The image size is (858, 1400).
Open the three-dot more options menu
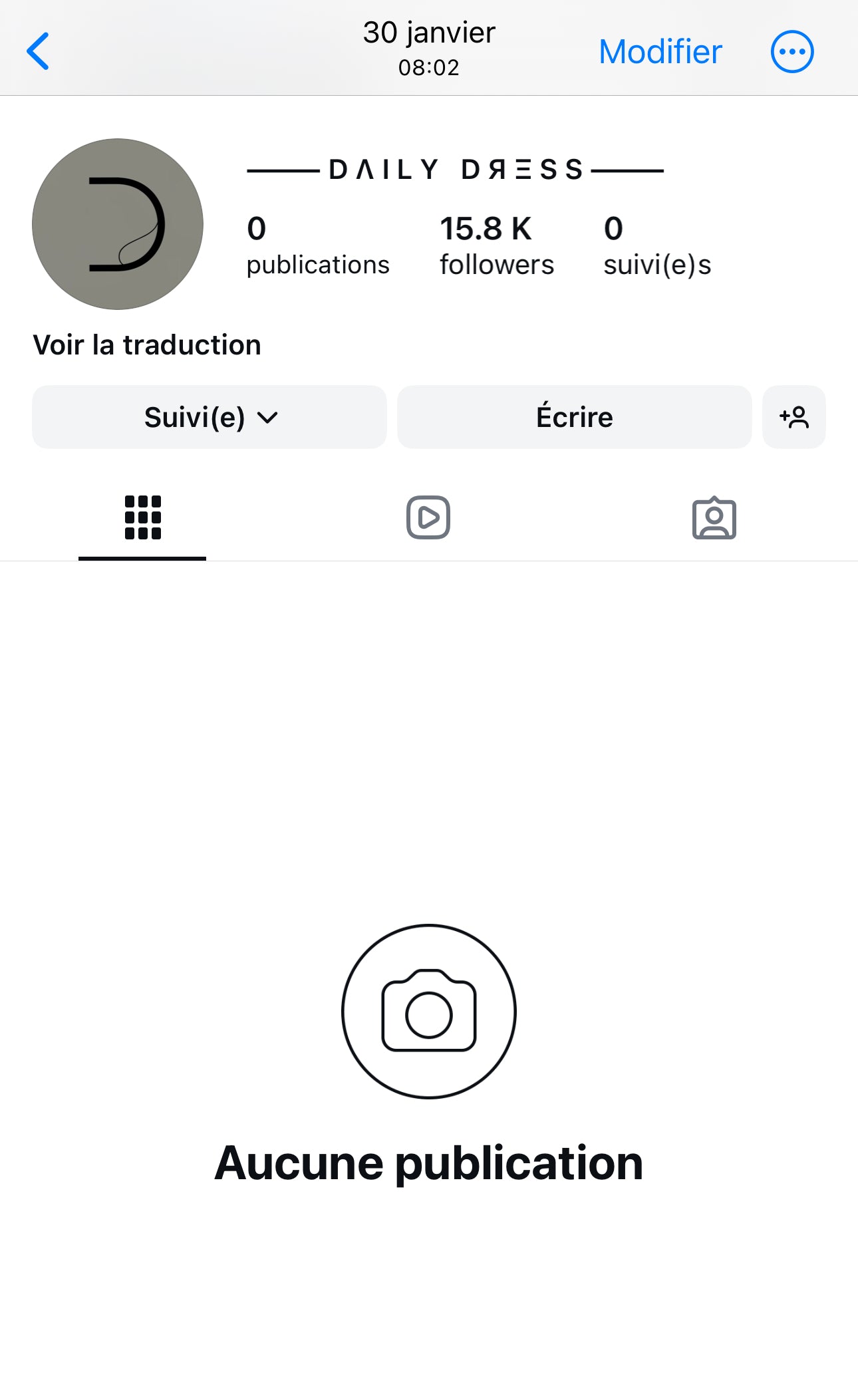tap(792, 52)
